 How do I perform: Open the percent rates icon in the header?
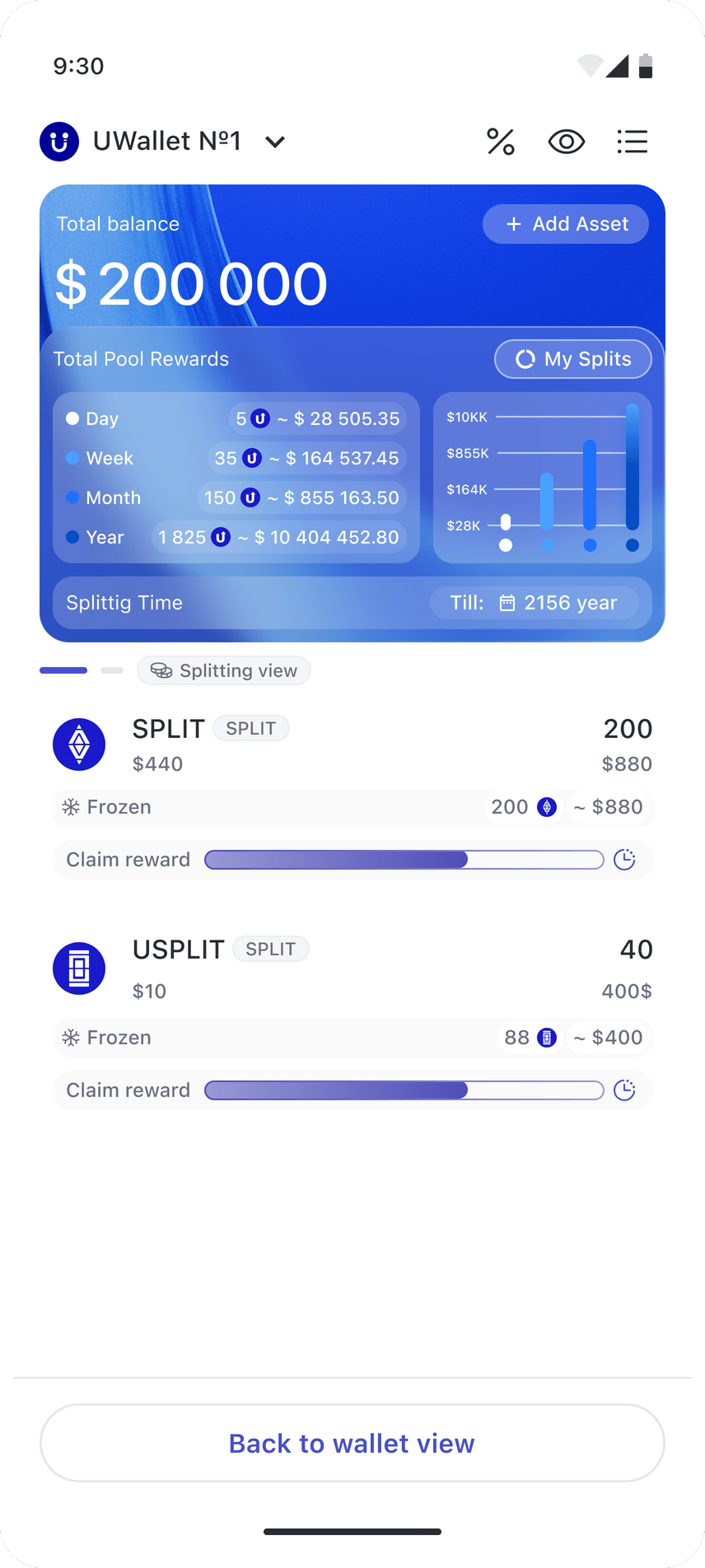coord(501,141)
